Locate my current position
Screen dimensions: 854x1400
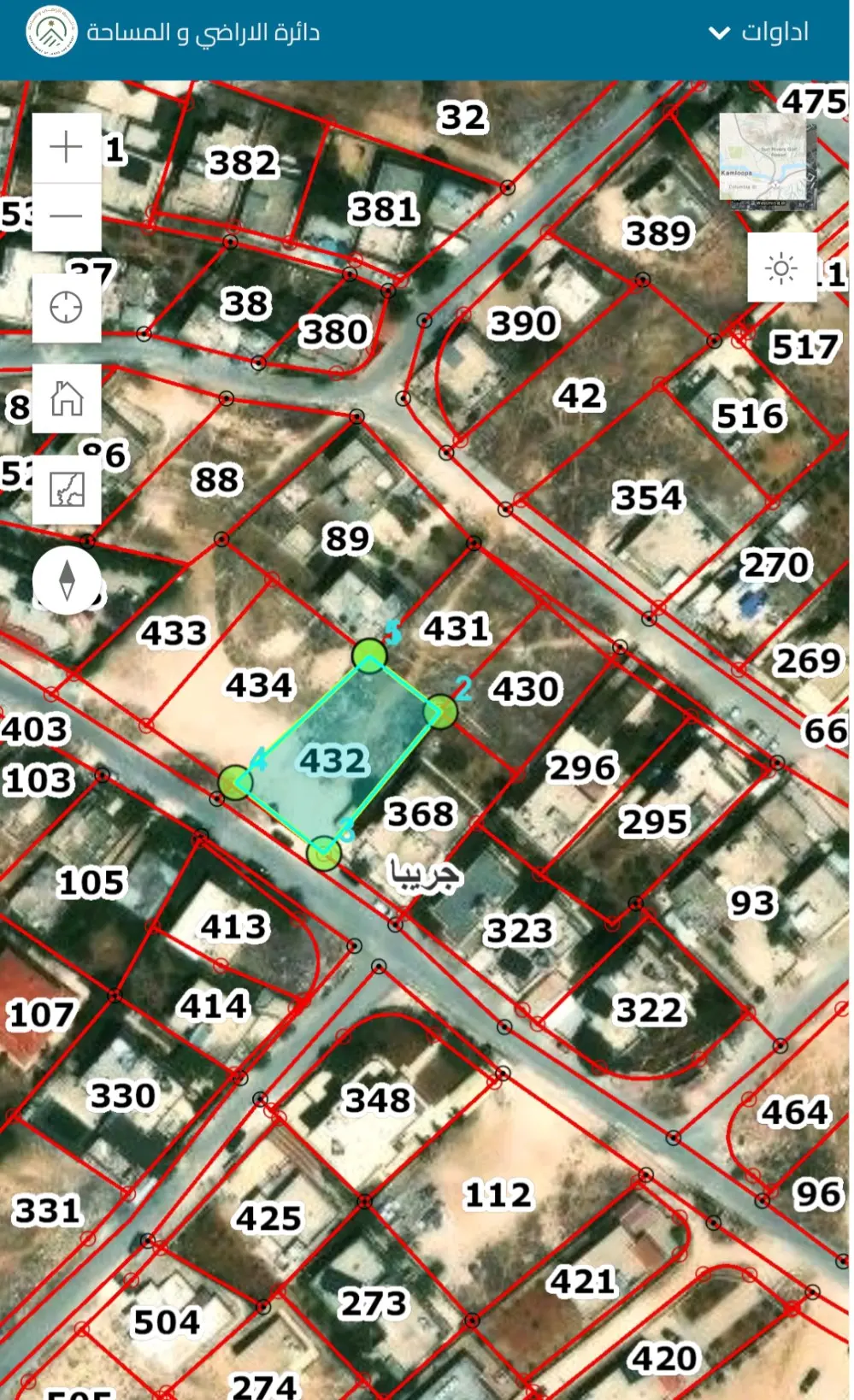pyautogui.click(x=66, y=308)
